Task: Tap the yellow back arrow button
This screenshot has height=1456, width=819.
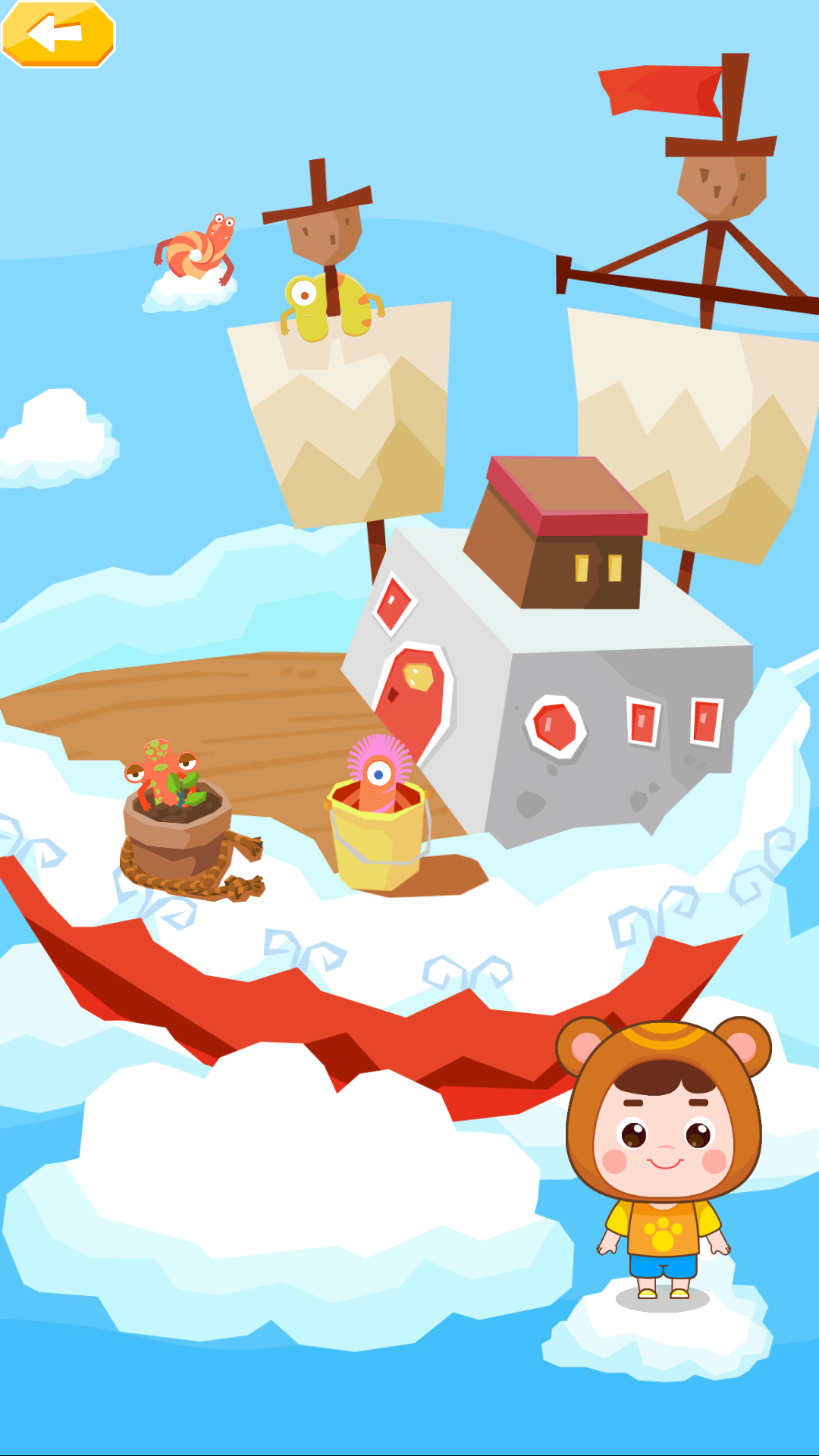Action: (x=58, y=34)
